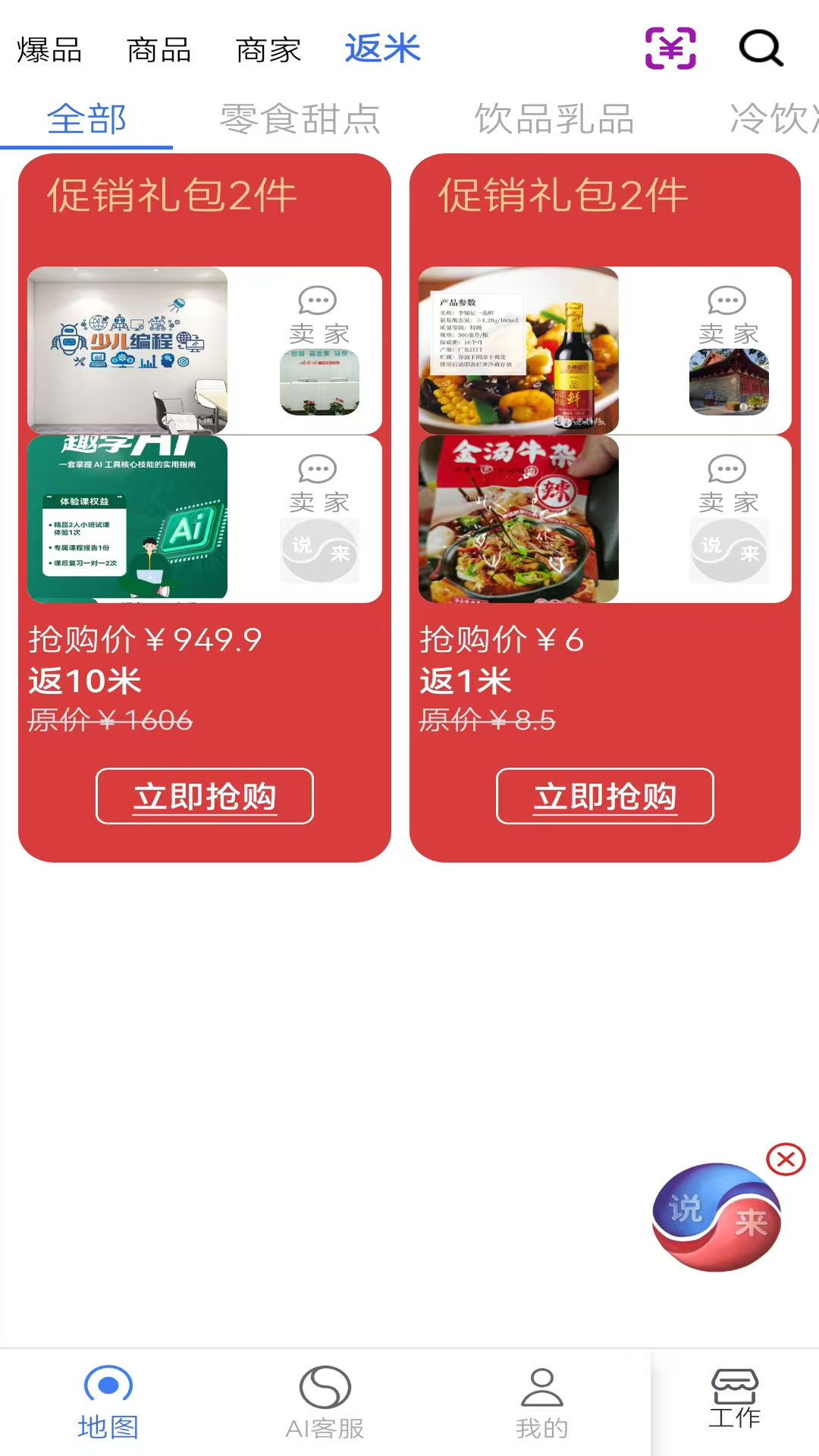Go to the AI客服 tab
This screenshot has width=819, height=1456.
[325, 1403]
